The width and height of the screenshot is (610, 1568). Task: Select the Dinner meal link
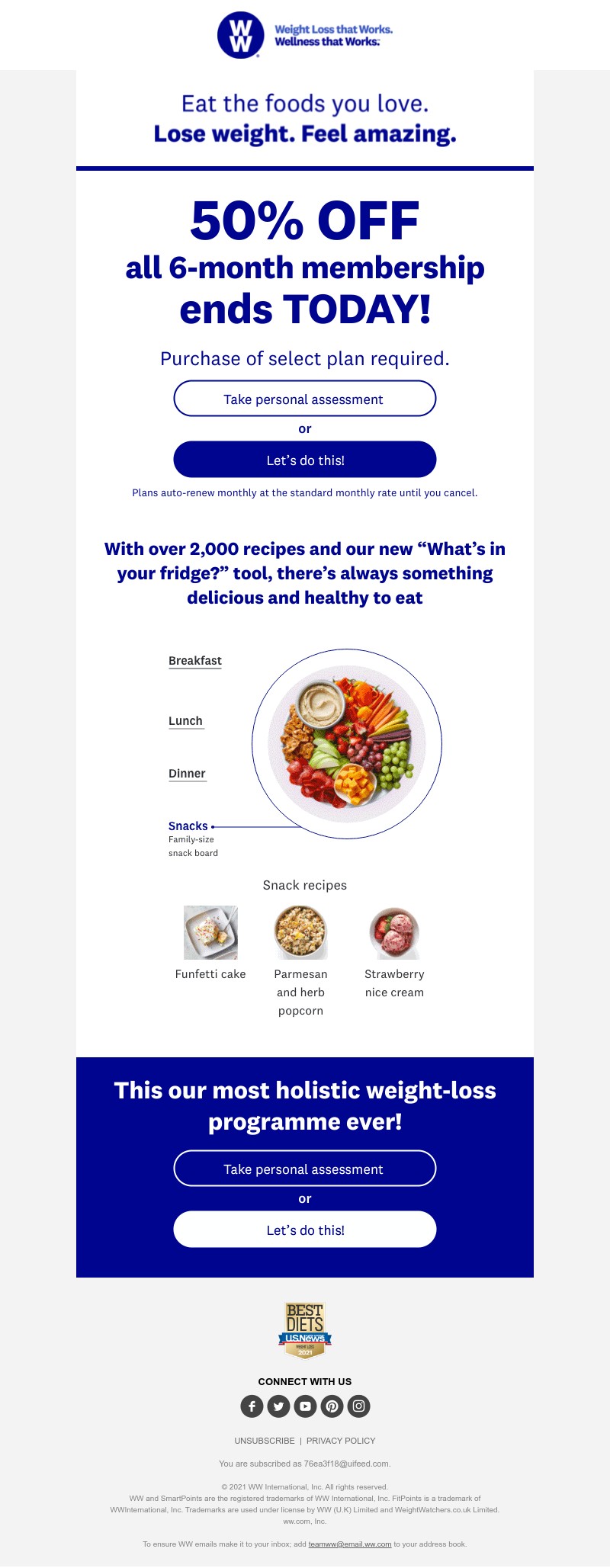tap(187, 774)
